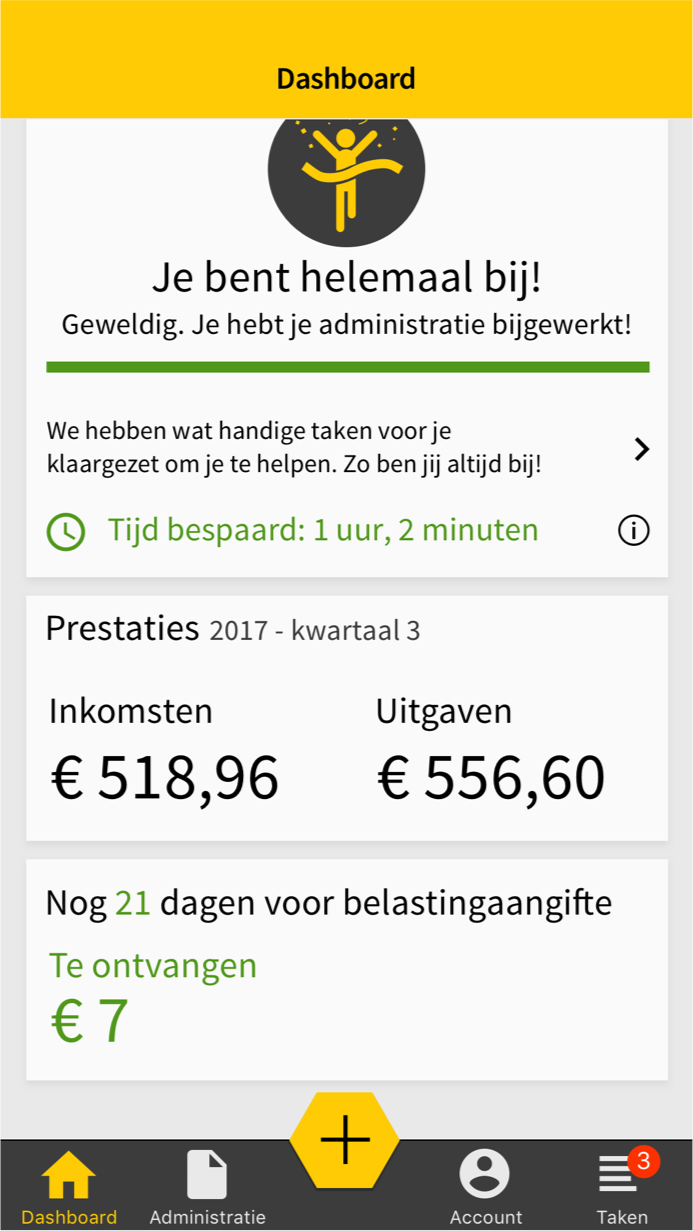Screen dimensions: 693x1231
Task: Open the Prestaties 2017 kwartaal 3 card
Action: coord(347,718)
